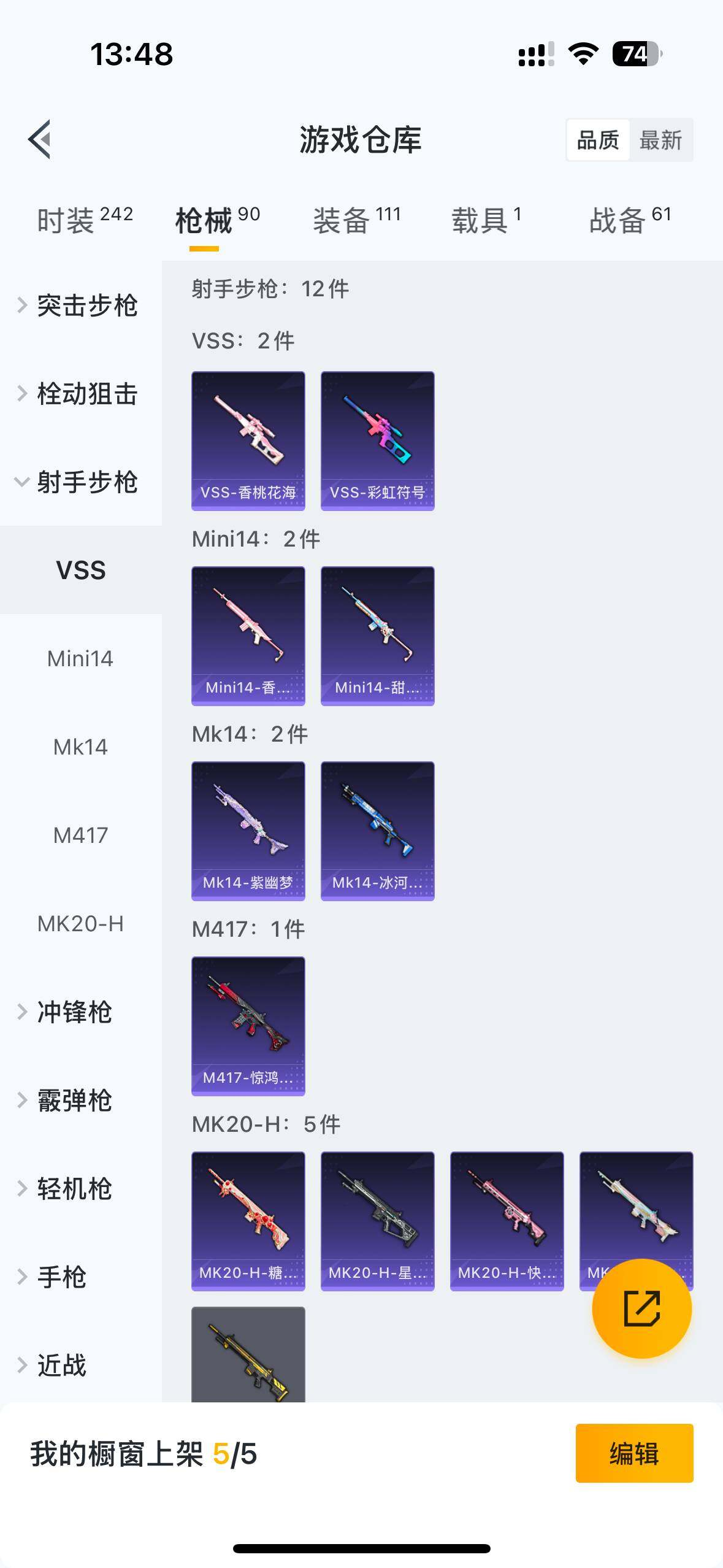This screenshot has width=723, height=1568.
Task: Expand the 冲锋枪 category
Action: [74, 1012]
